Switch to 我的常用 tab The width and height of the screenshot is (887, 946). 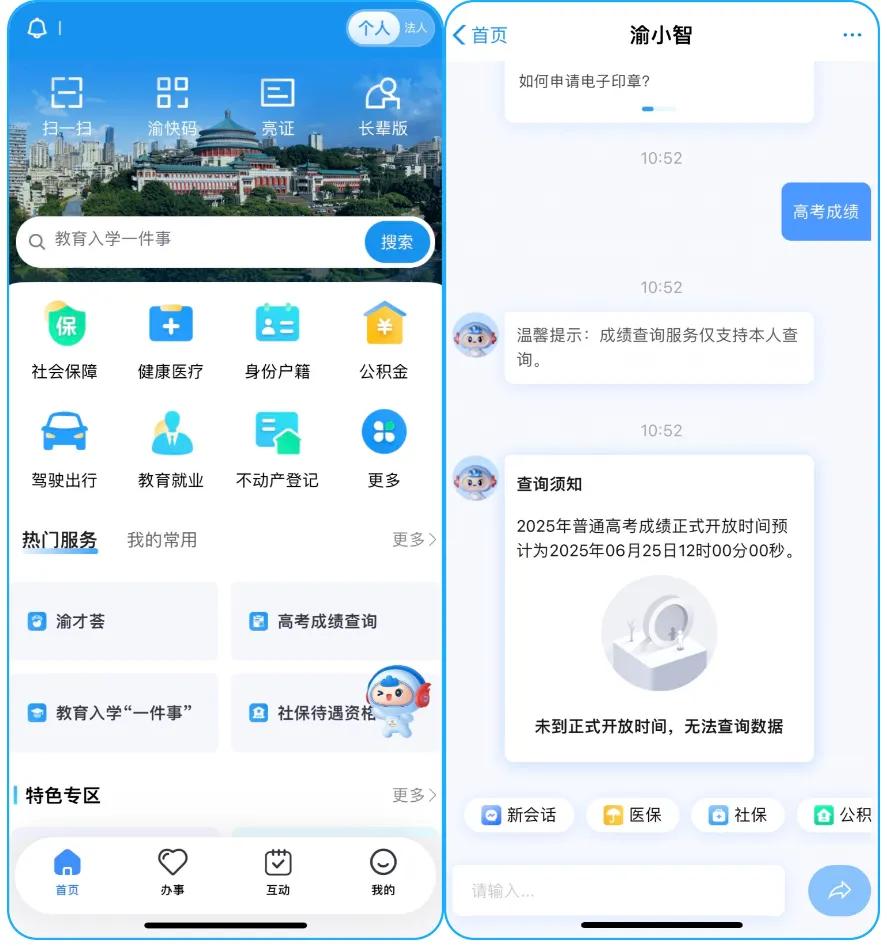pyautogui.click(x=162, y=540)
